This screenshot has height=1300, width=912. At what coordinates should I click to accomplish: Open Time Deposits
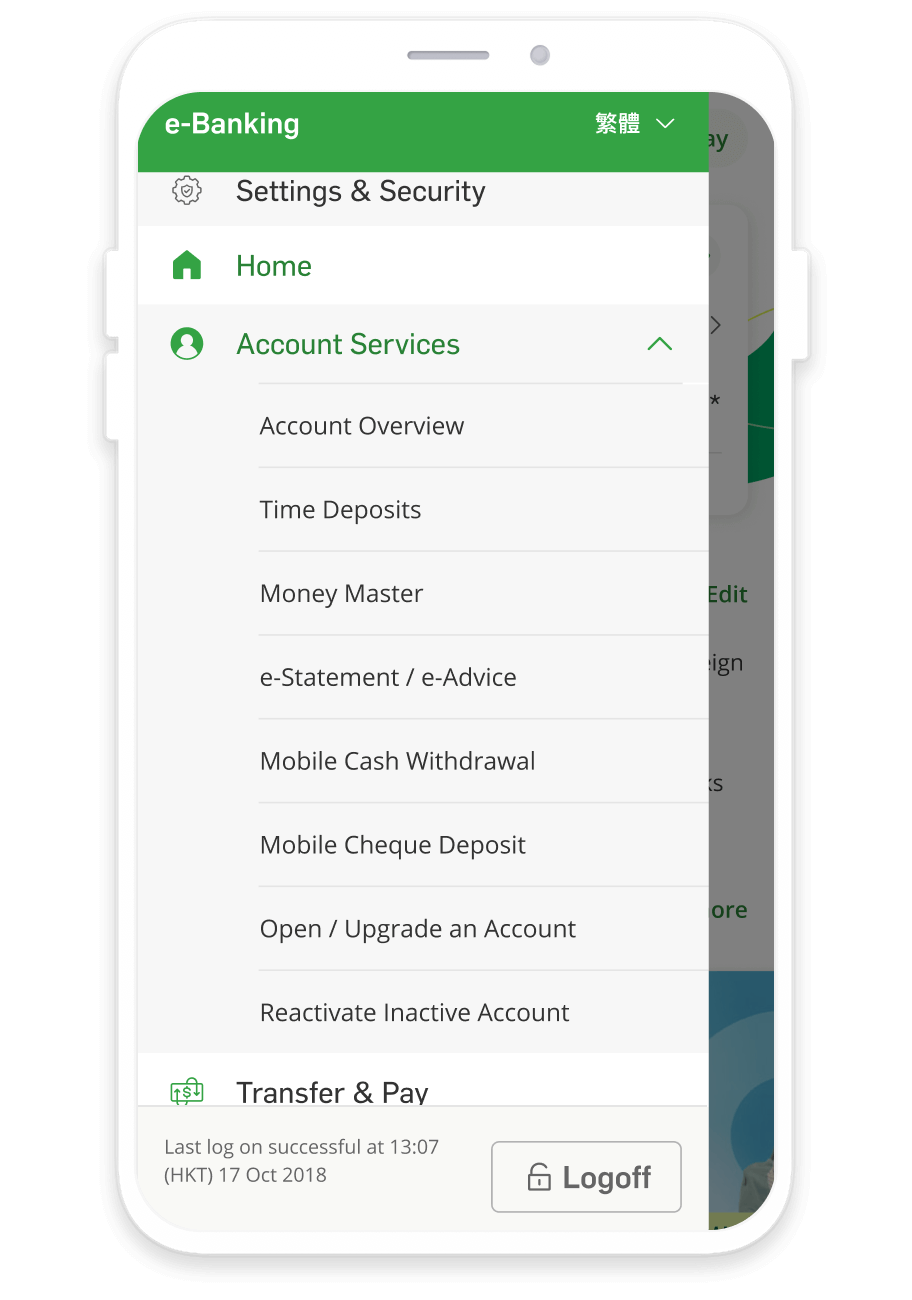(x=340, y=510)
